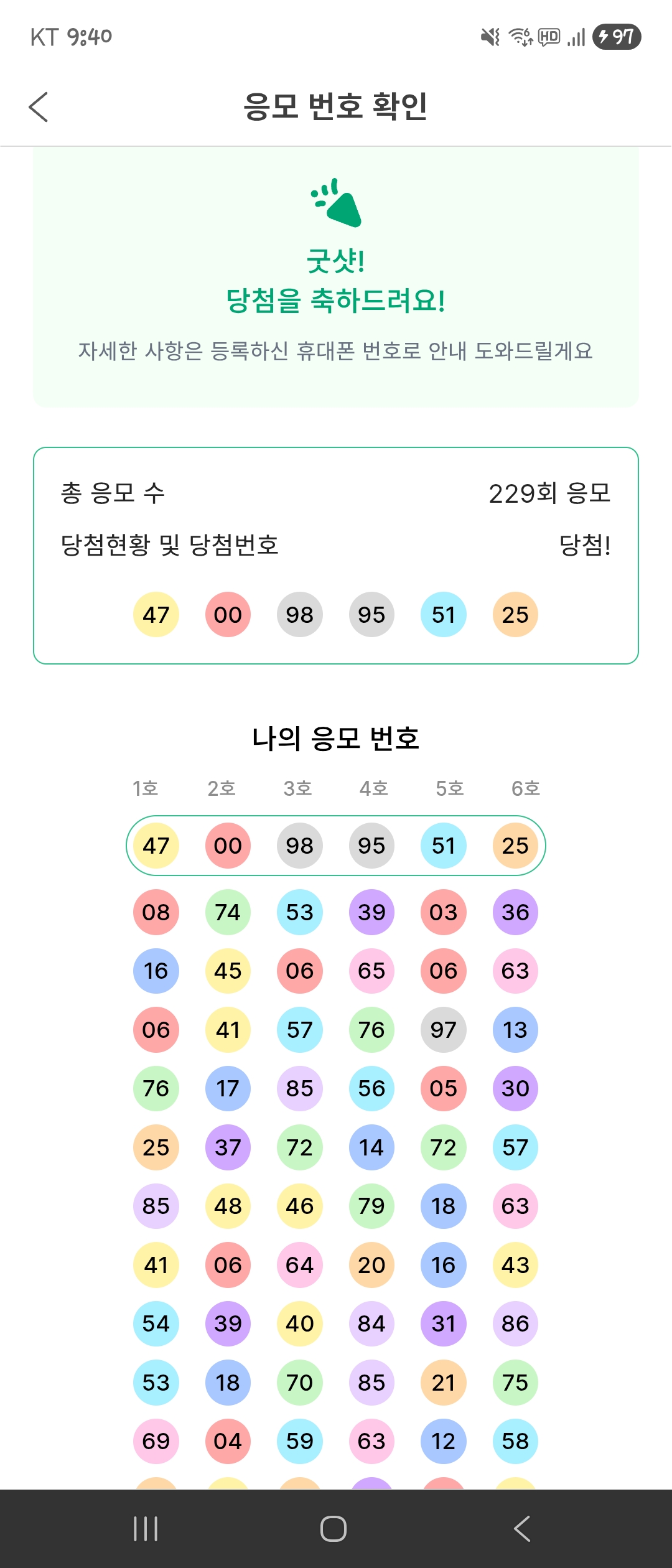This screenshot has width=672, height=1568.
Task: Open recent apps from the navigation bar
Action: [146, 1528]
